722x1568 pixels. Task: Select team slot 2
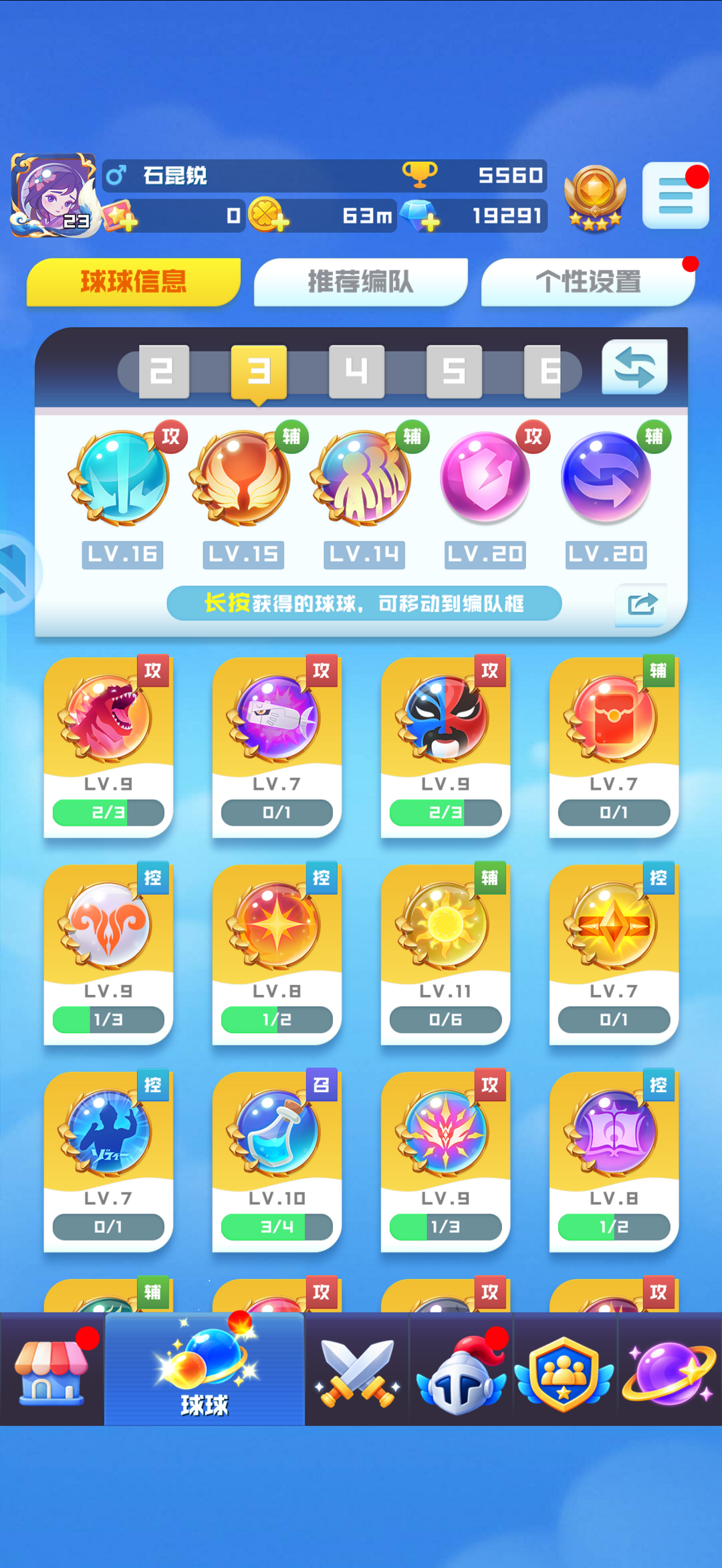164,371
